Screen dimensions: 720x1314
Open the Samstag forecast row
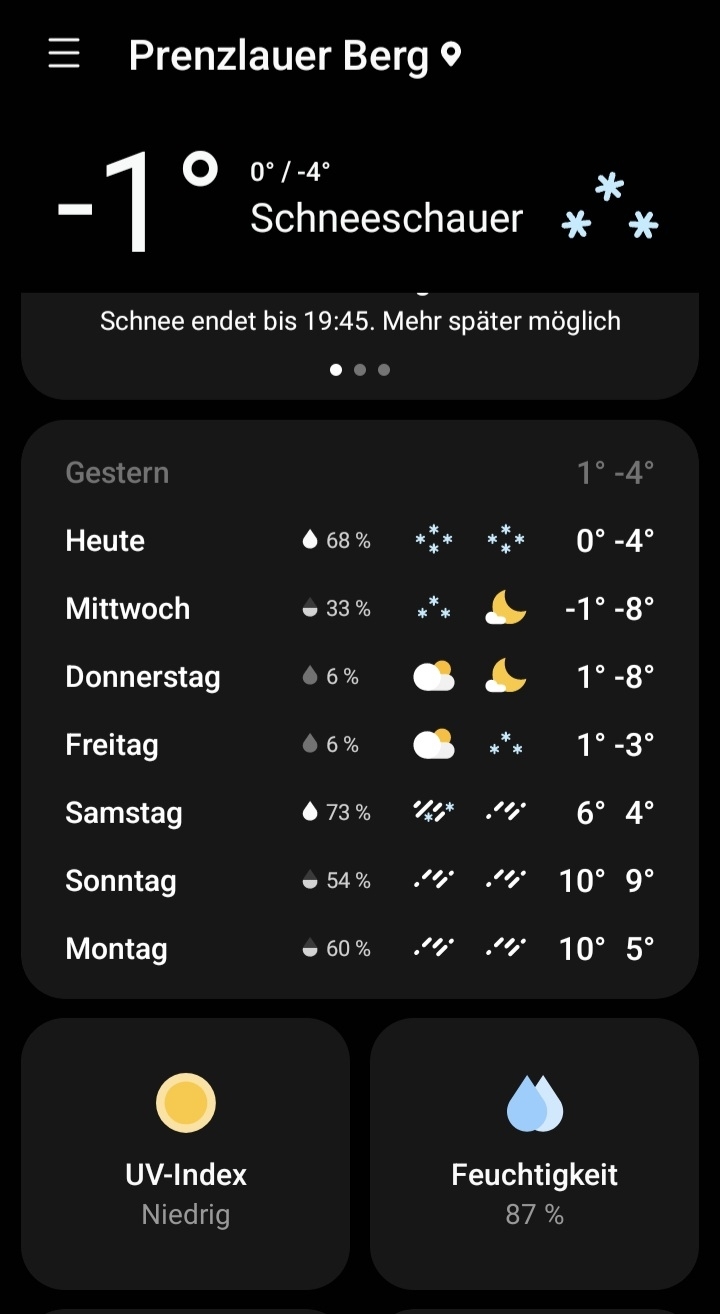359,812
